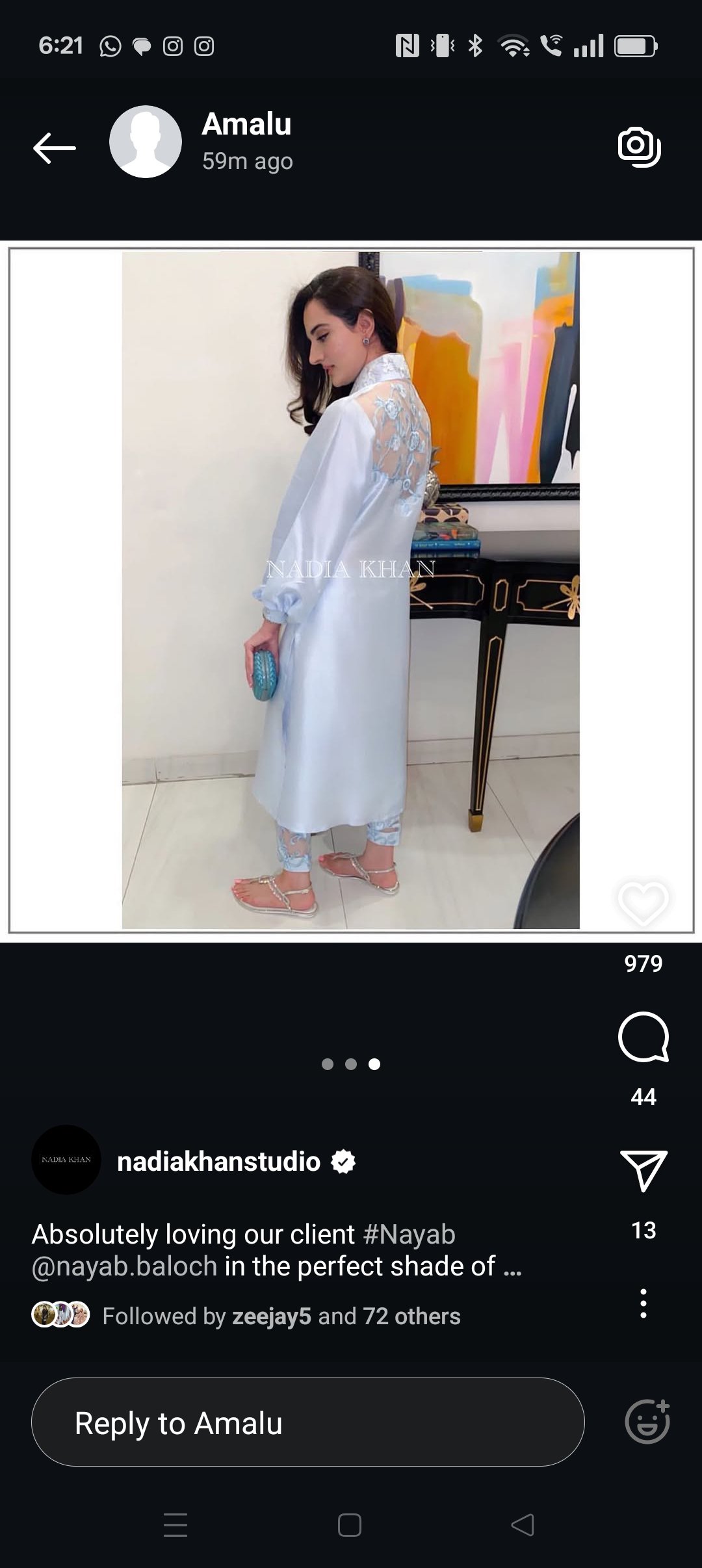Open the @nayab.baloch mention
The width and height of the screenshot is (702, 1568).
[124, 1266]
